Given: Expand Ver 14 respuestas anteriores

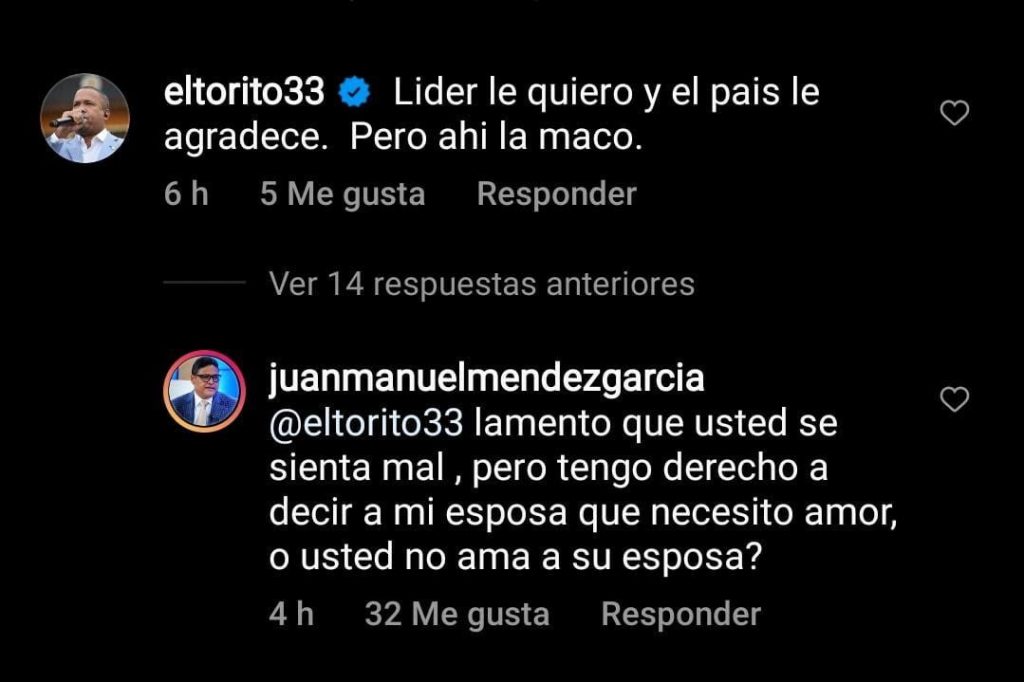Looking at the screenshot, I should 481,284.
